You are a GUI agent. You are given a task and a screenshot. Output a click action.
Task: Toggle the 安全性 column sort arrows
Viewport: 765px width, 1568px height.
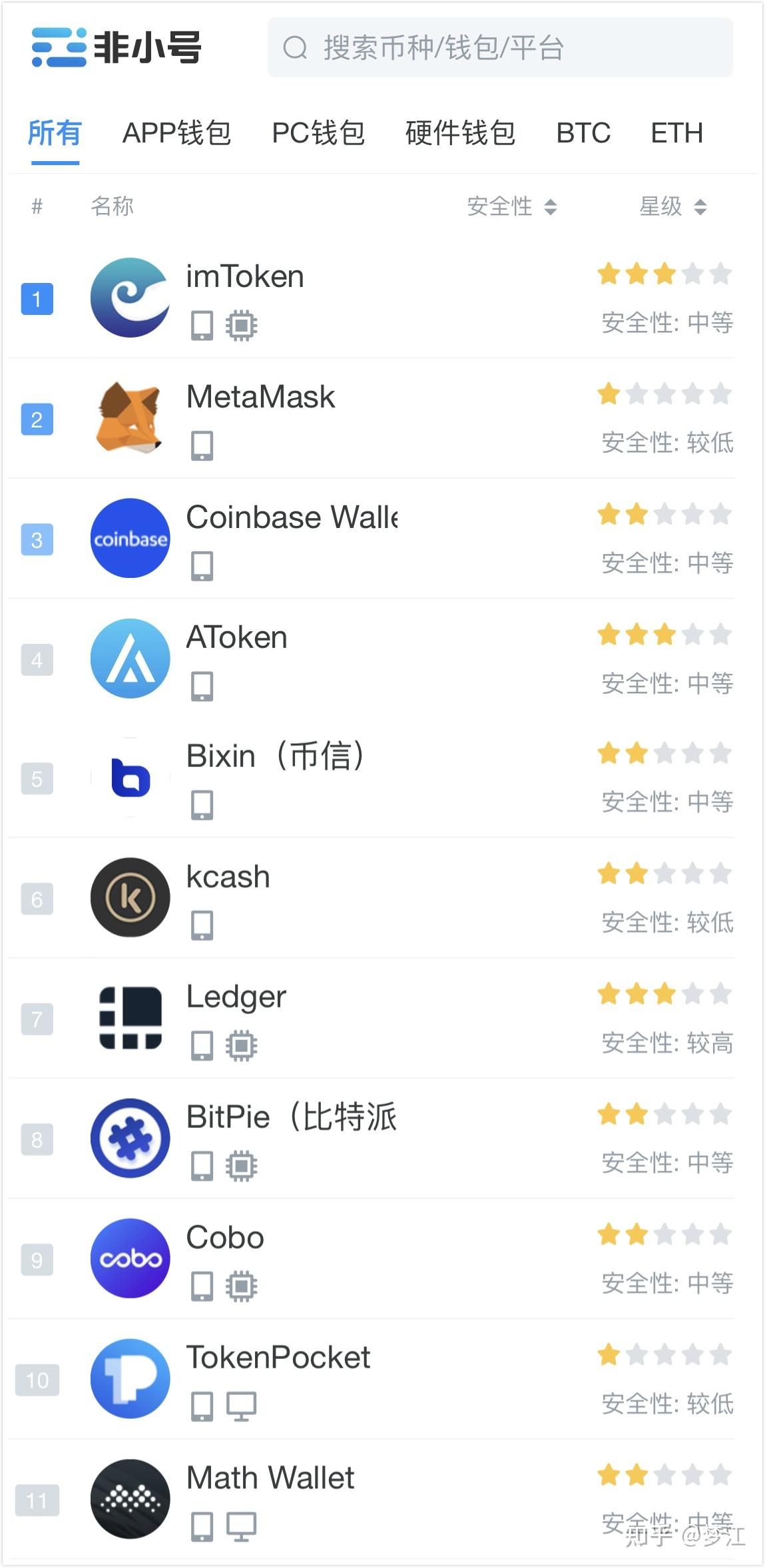549,206
